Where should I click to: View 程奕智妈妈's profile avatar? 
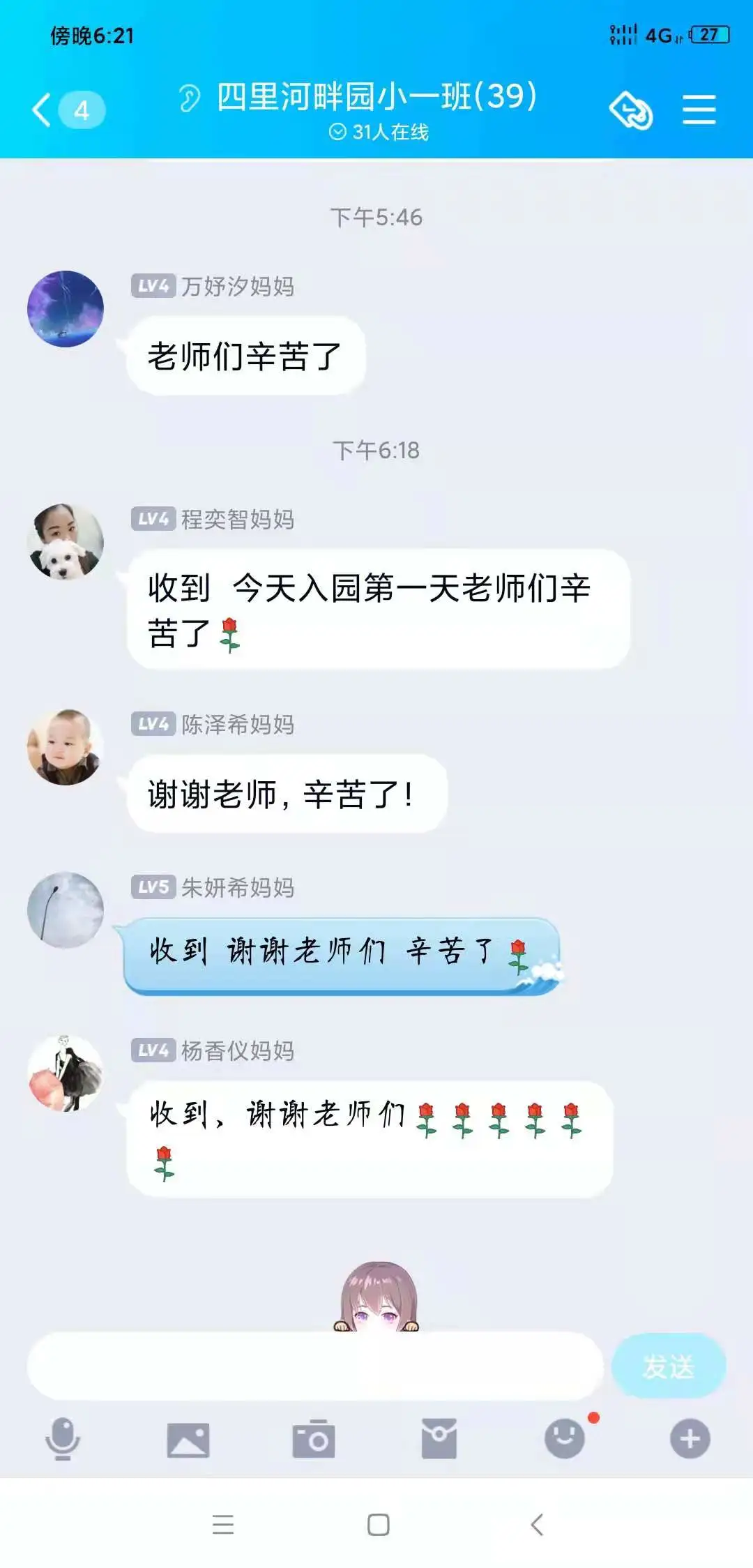coord(66,541)
